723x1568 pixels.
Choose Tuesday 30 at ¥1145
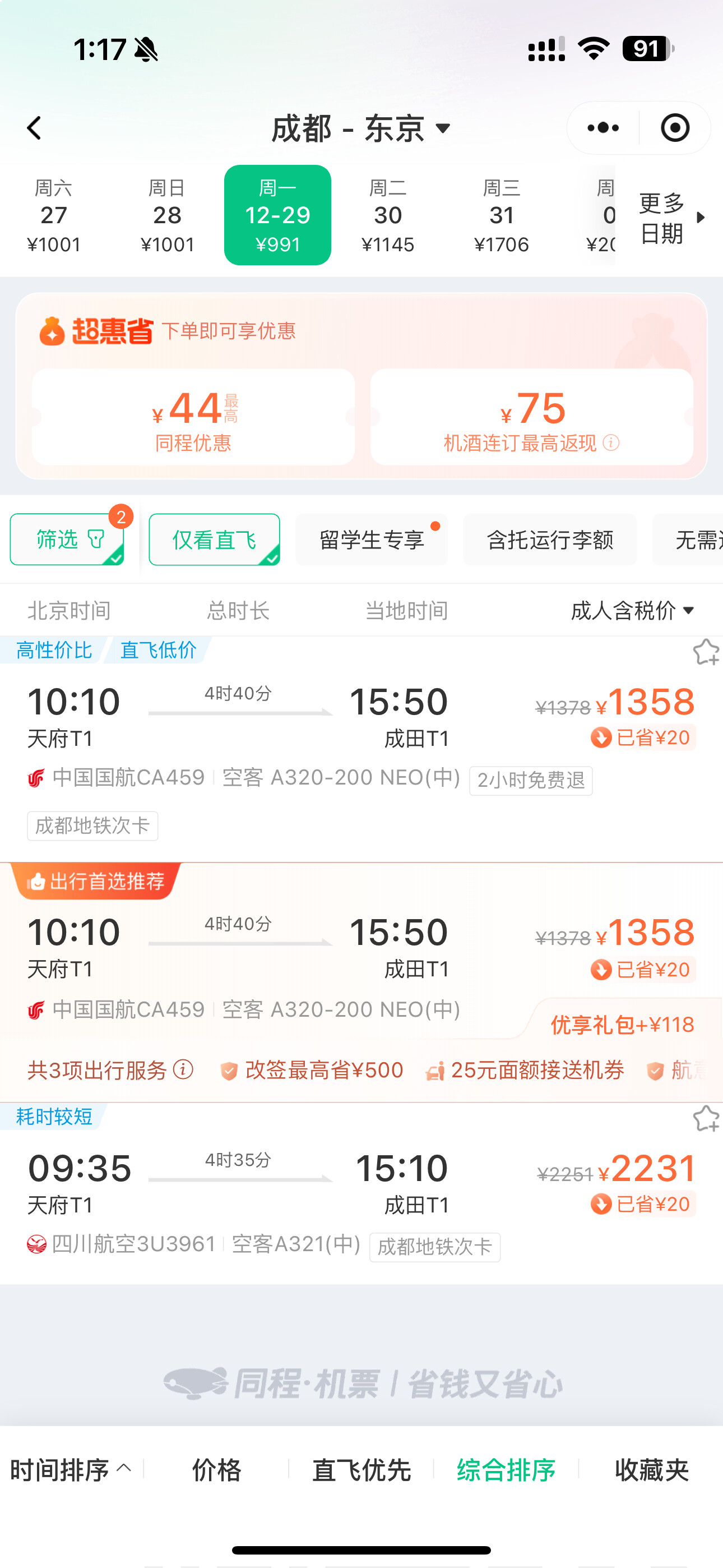(x=388, y=215)
